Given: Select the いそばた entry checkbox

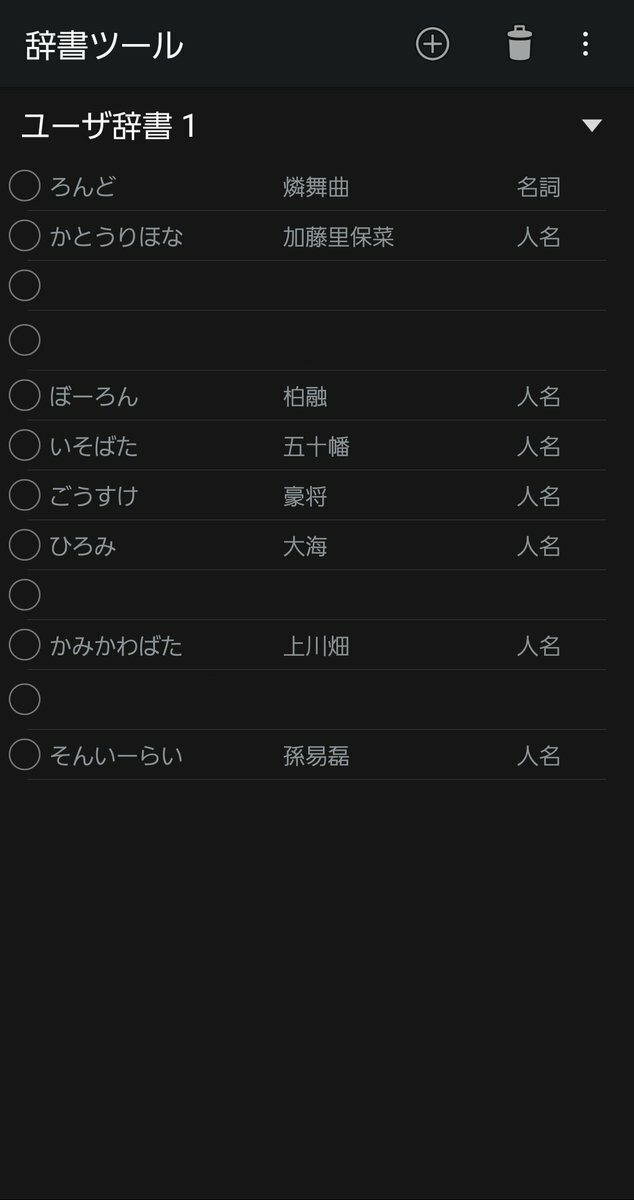Looking at the screenshot, I should 24,445.
